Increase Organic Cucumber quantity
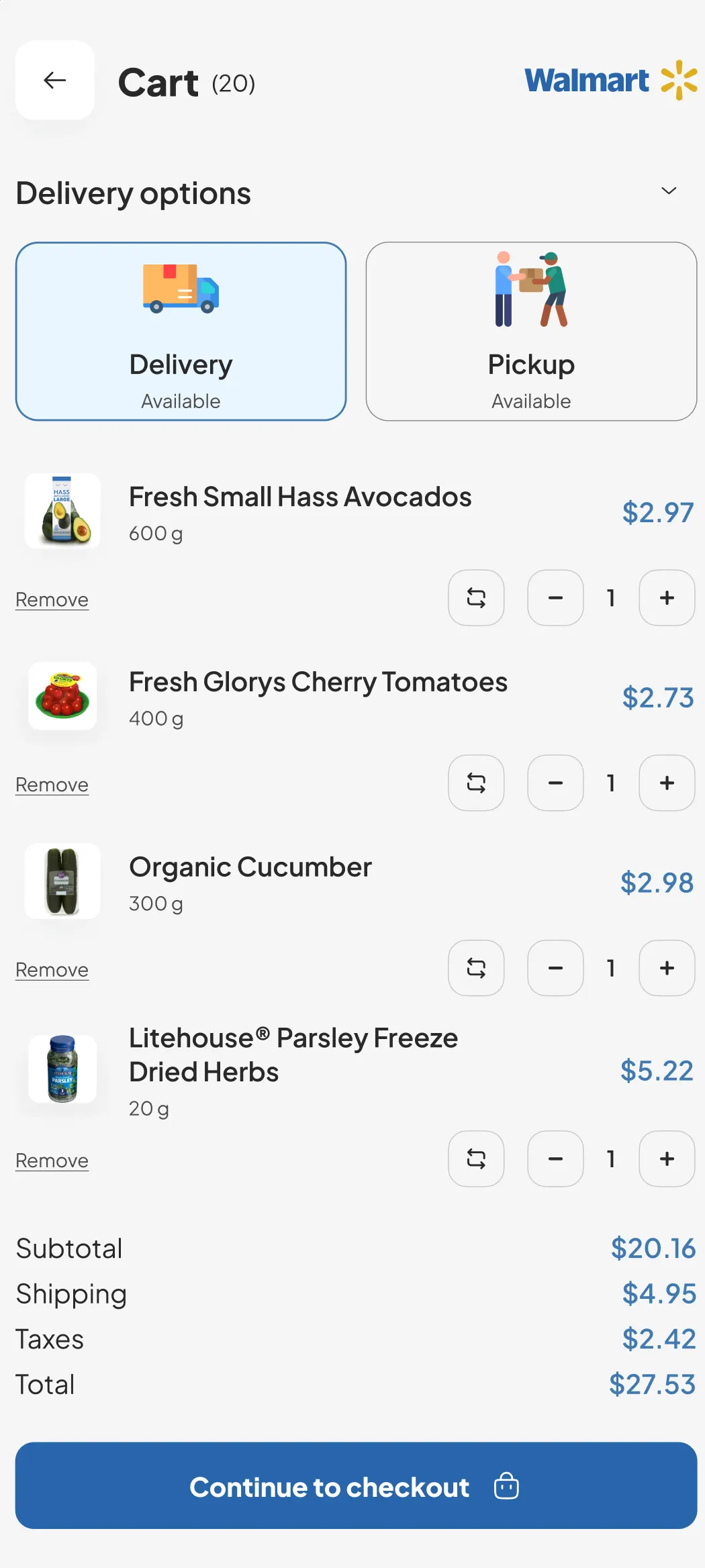This screenshot has height=1568, width=705. tap(667, 968)
